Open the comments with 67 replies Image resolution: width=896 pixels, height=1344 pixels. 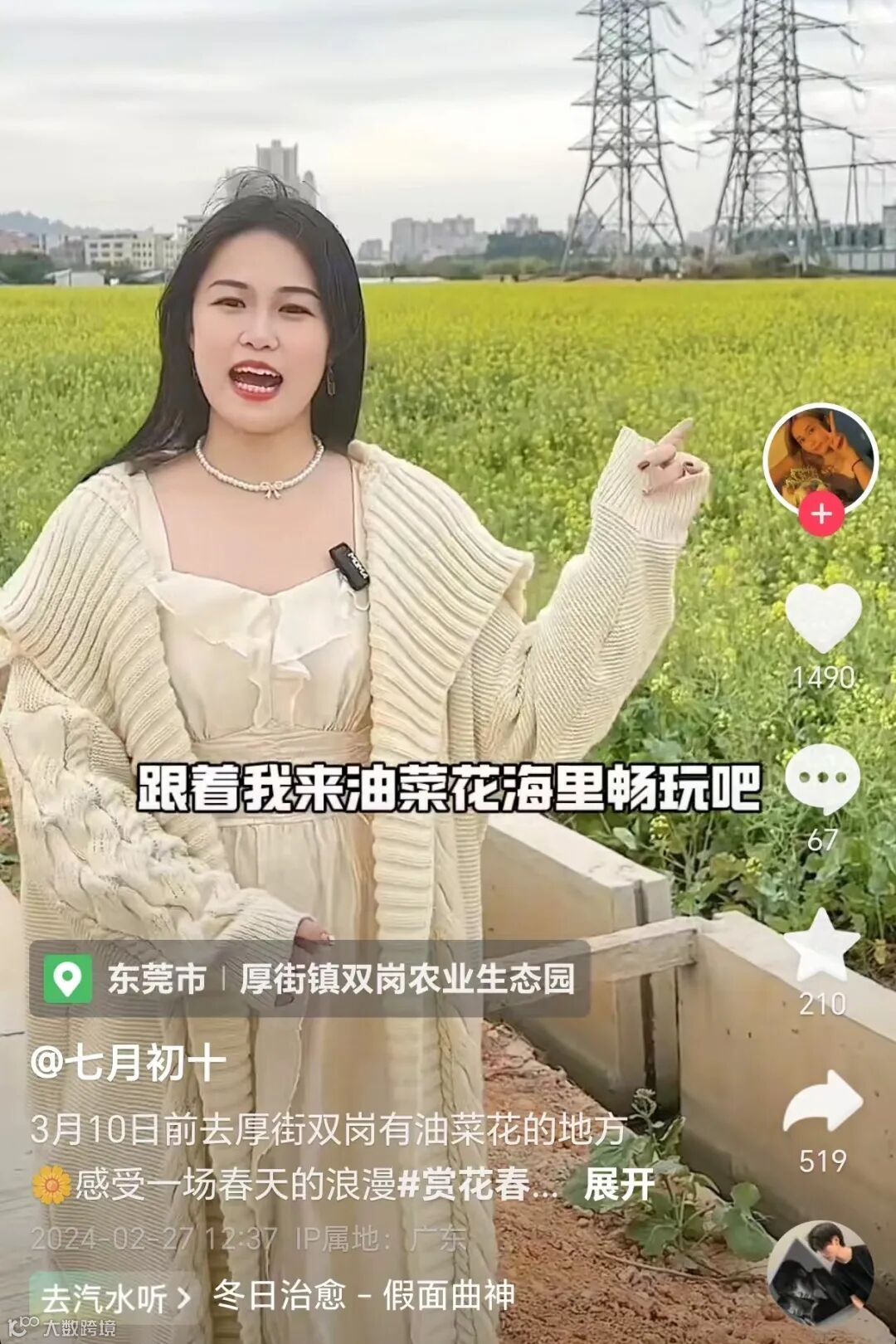[x=822, y=780]
